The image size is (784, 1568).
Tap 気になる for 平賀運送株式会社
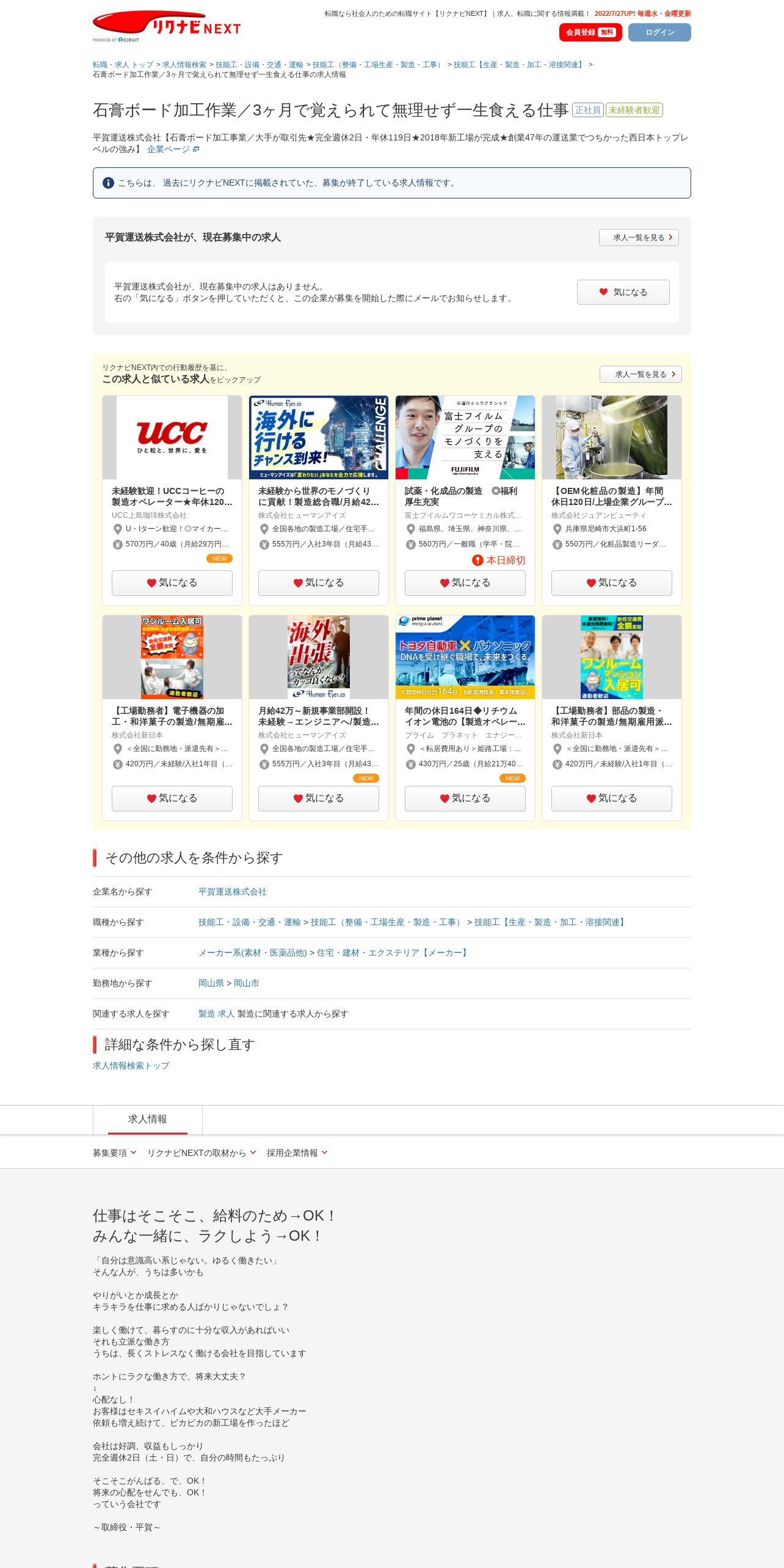point(623,292)
